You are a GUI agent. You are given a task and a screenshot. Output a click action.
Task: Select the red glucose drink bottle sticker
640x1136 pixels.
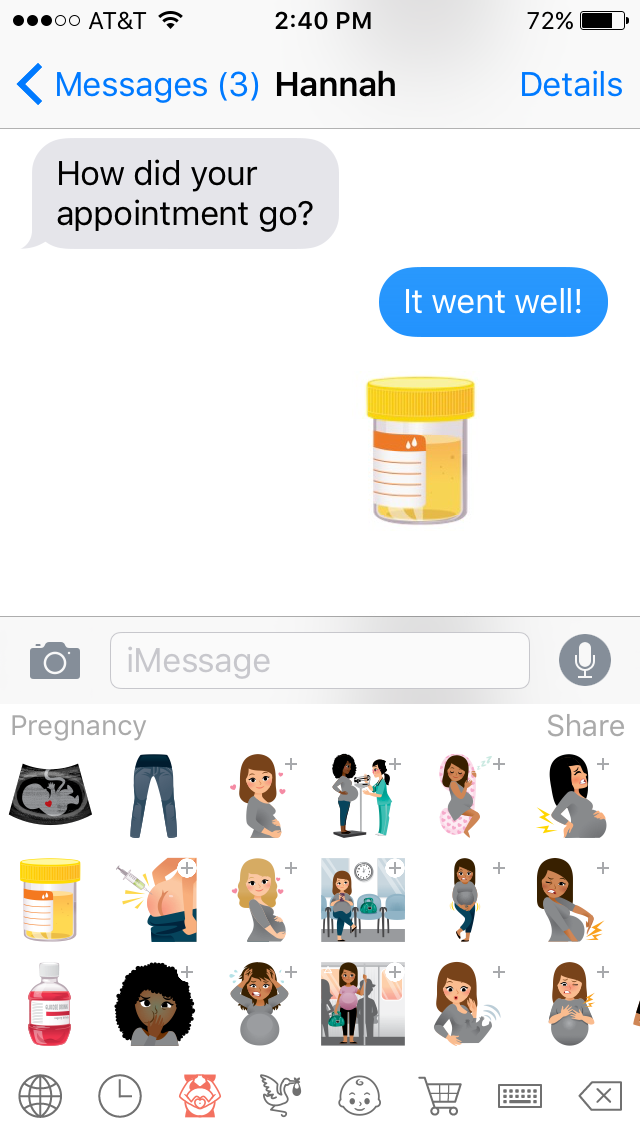[x=50, y=1003]
